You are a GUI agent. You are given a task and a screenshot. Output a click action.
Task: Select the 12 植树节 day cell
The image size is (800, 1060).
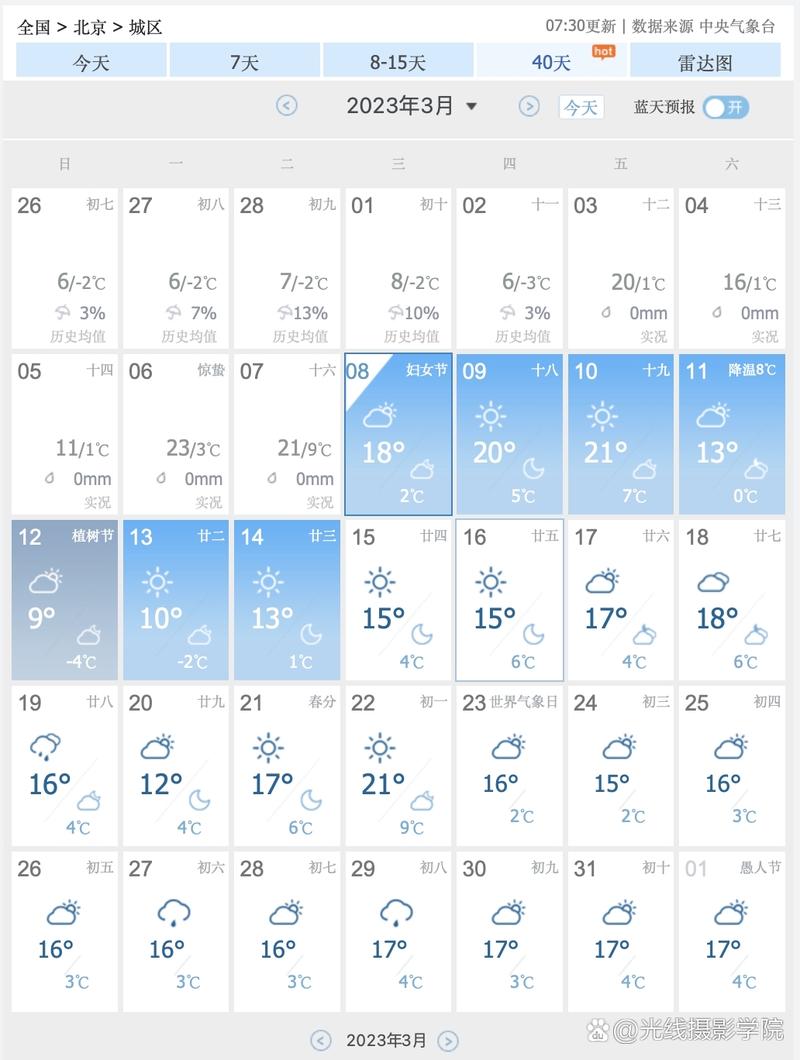(64, 599)
